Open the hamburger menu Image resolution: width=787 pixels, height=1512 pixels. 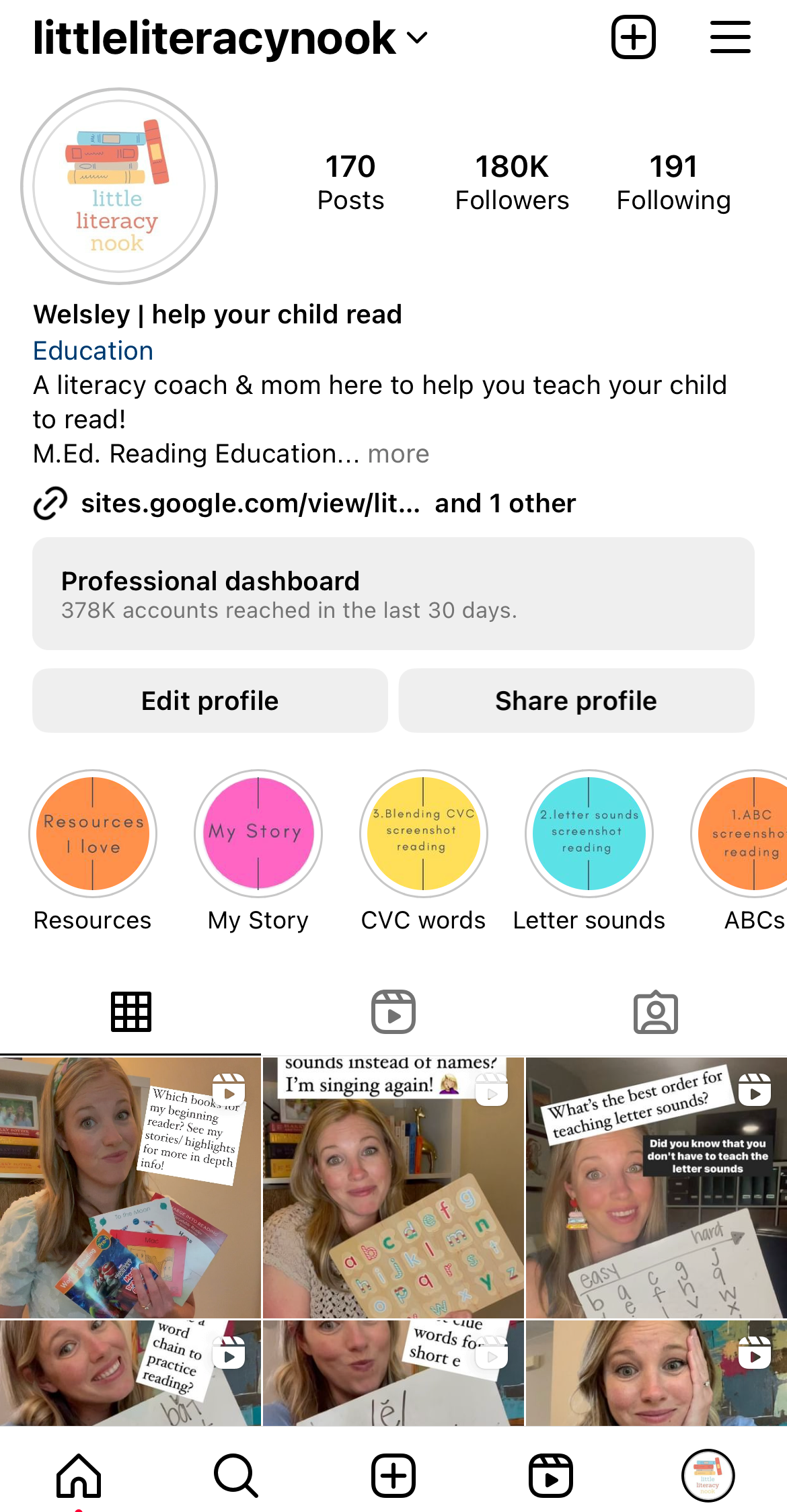730,37
